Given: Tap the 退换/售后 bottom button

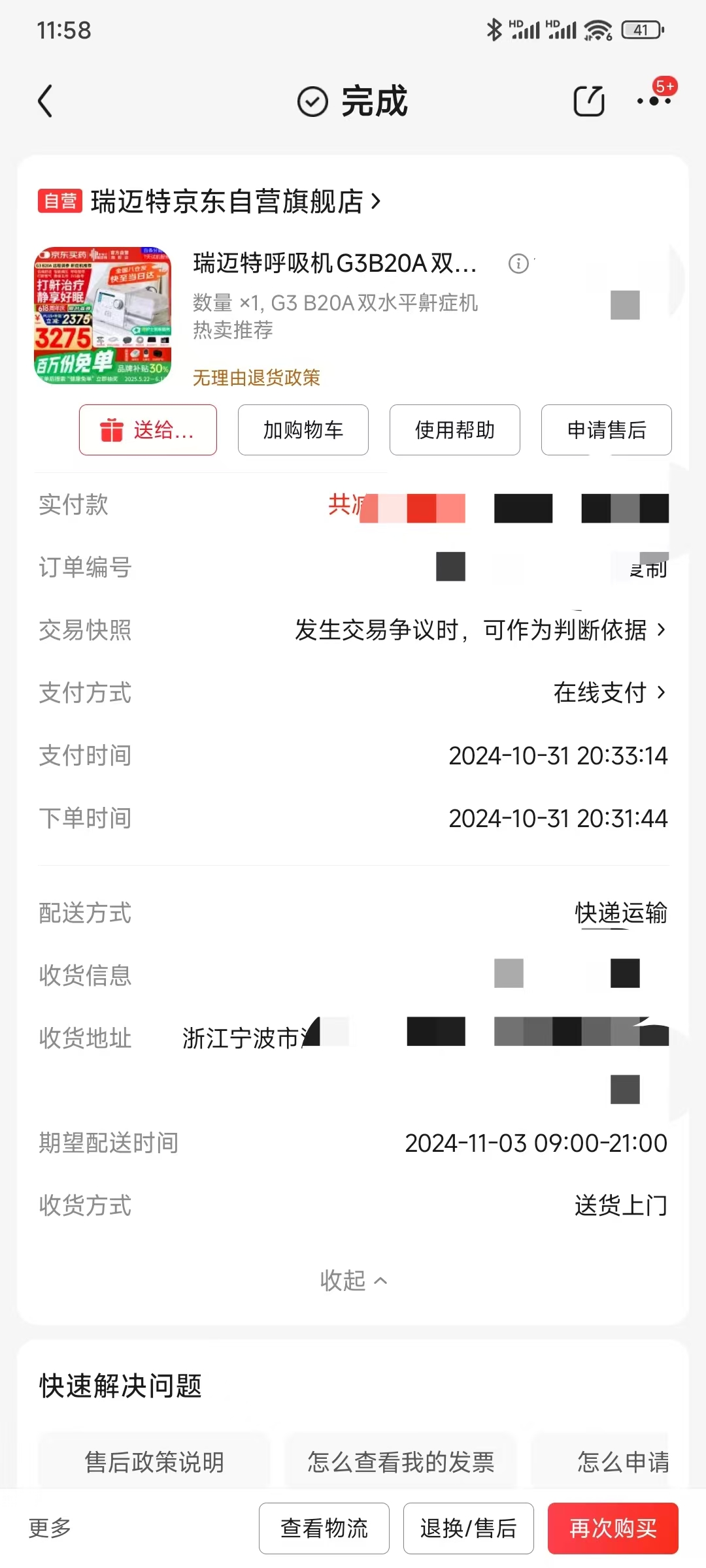Looking at the screenshot, I should coord(469,1528).
